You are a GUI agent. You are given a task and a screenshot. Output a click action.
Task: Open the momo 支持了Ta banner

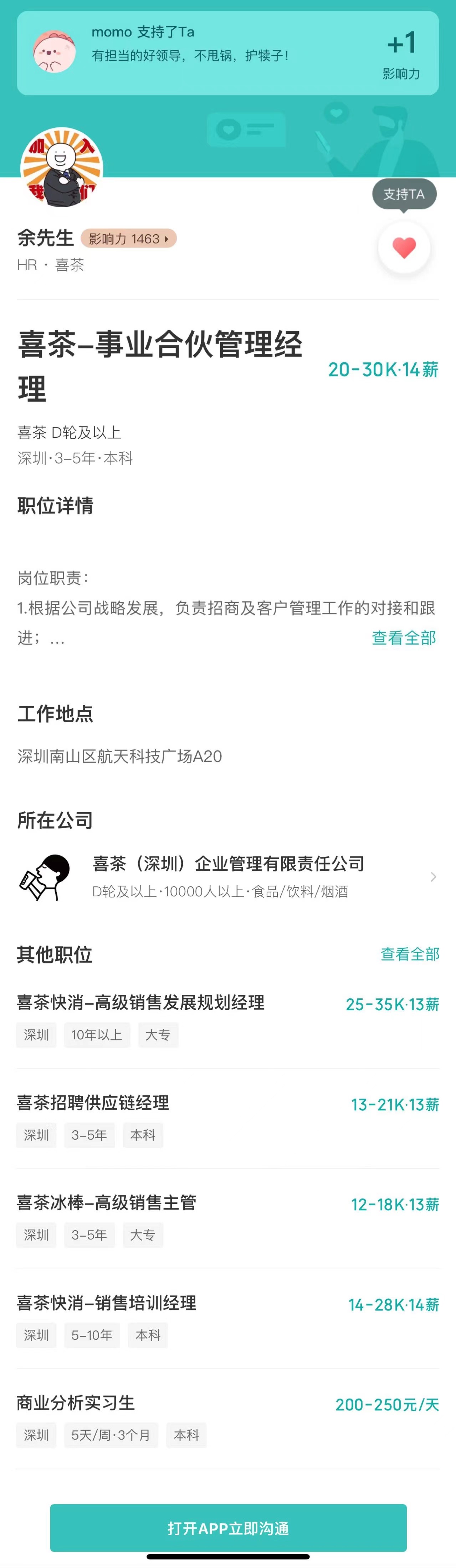click(228, 53)
